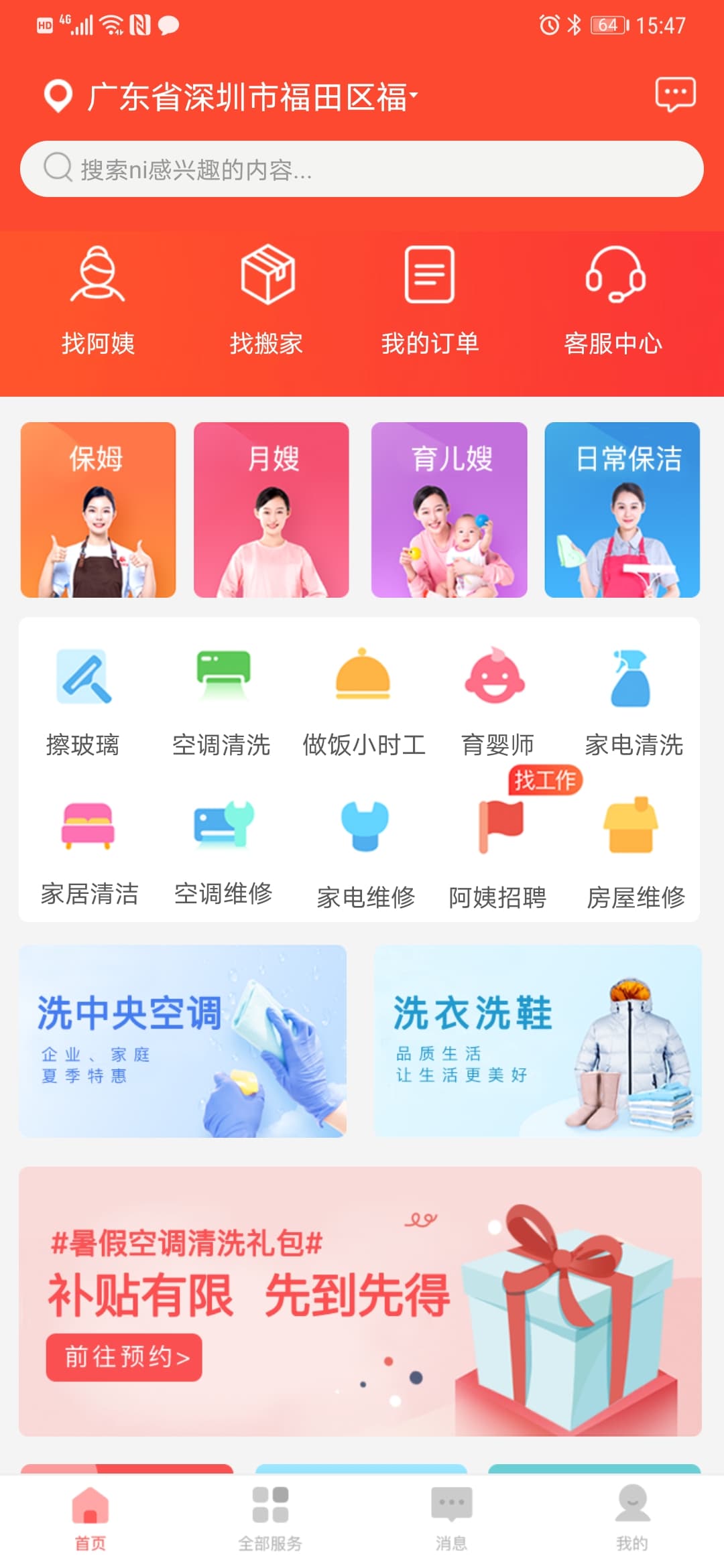
Task: Select the 擦玻璃 service
Action: click(x=83, y=702)
